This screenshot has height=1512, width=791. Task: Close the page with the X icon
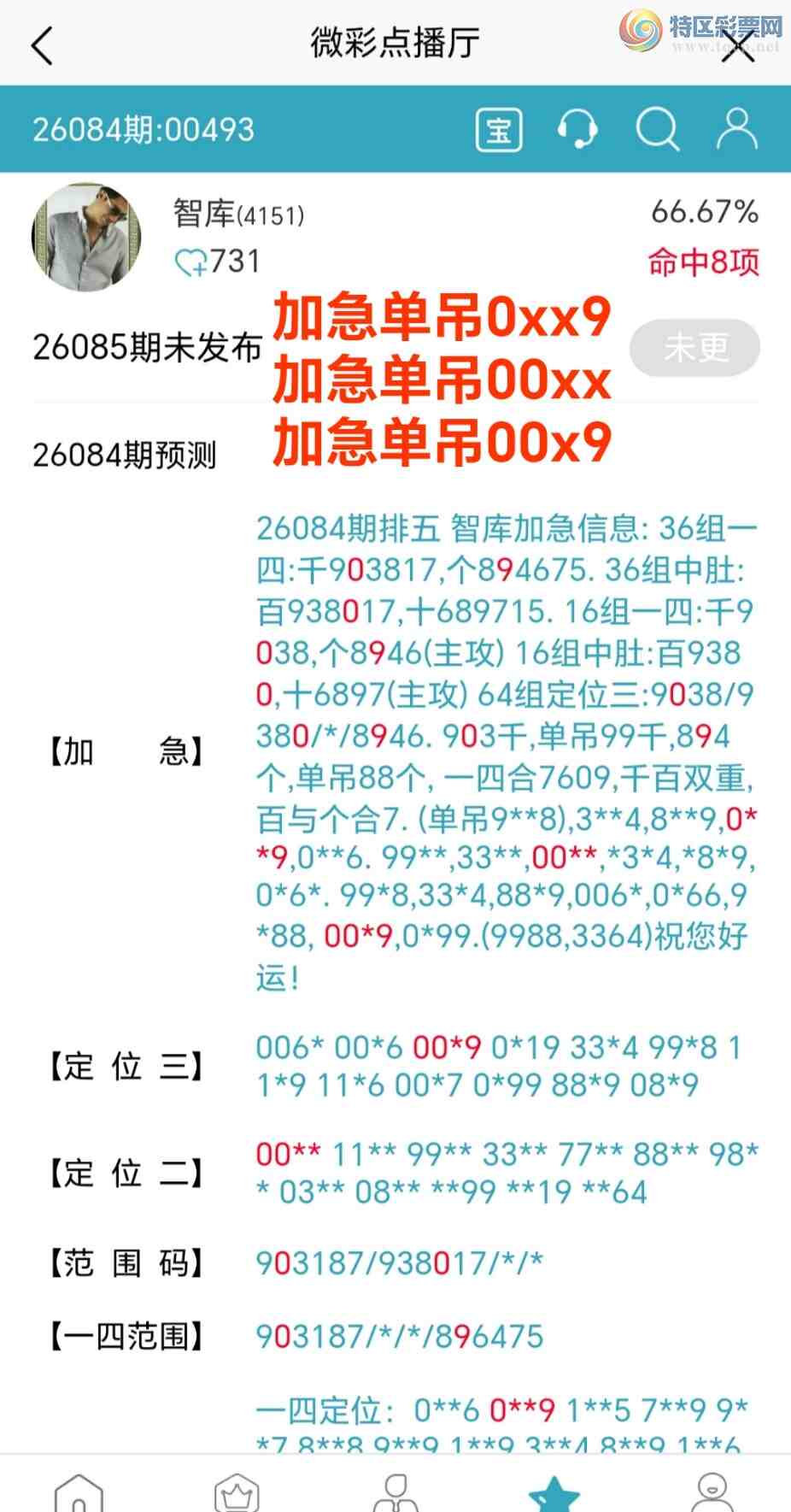738,44
